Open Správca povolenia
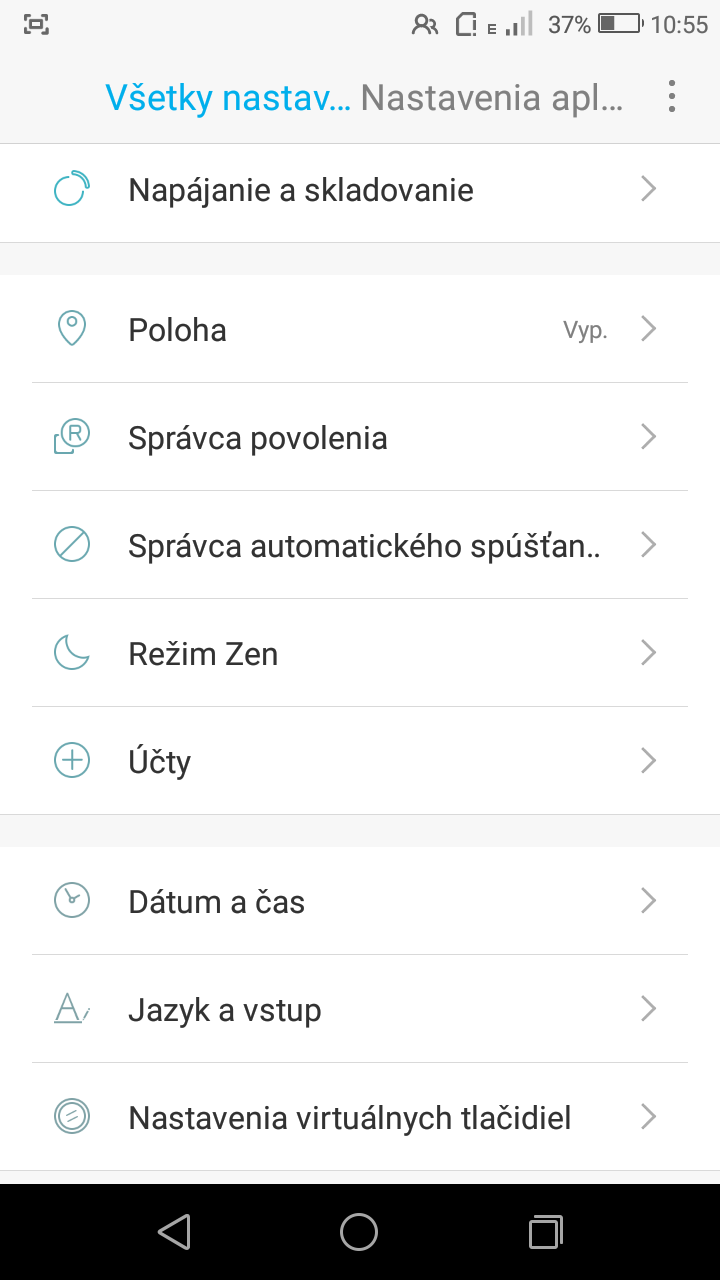Viewport: 720px width, 1280px height. click(360, 437)
